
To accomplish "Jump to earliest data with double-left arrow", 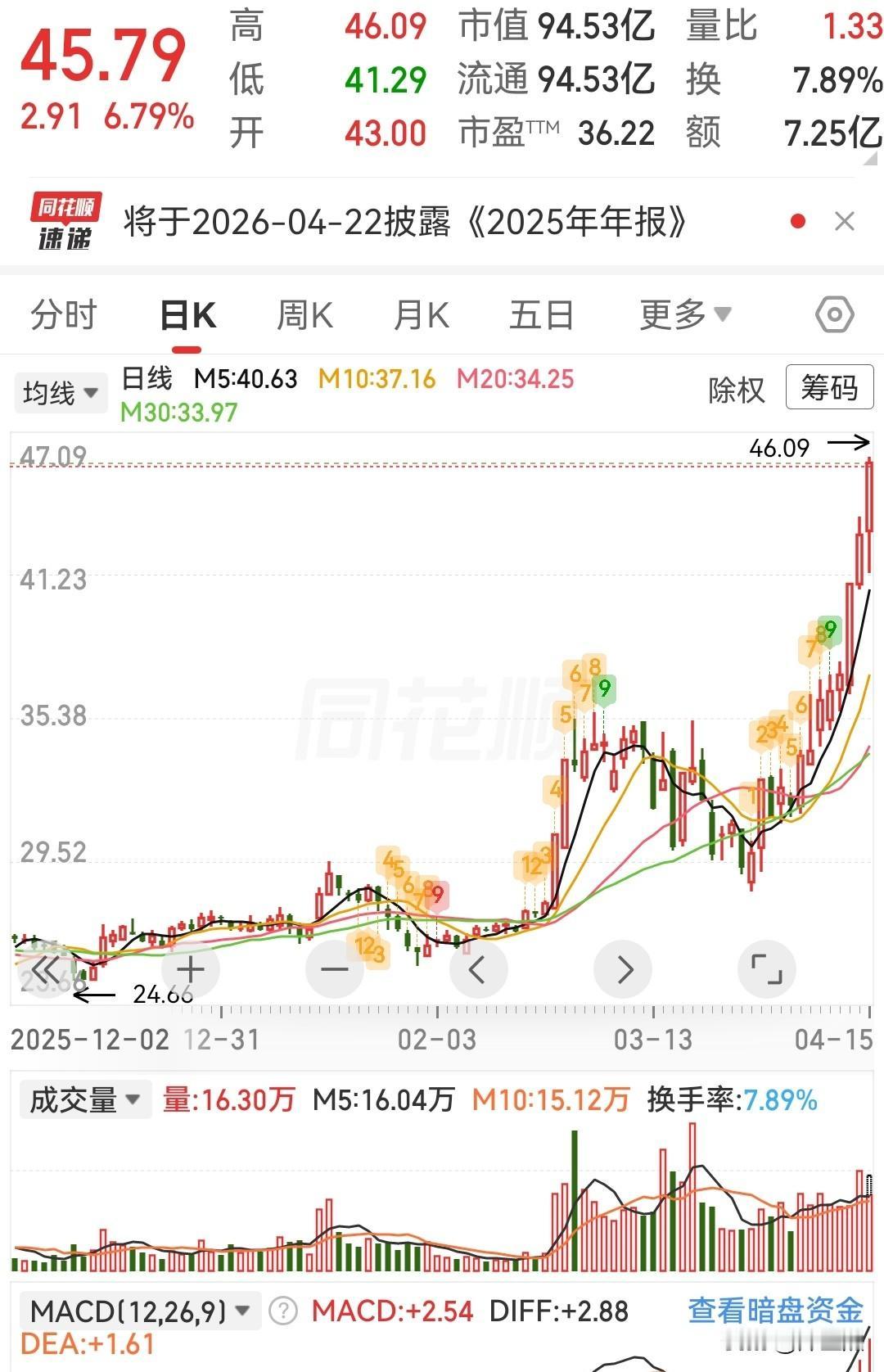I will pyautogui.click(x=45, y=968).
